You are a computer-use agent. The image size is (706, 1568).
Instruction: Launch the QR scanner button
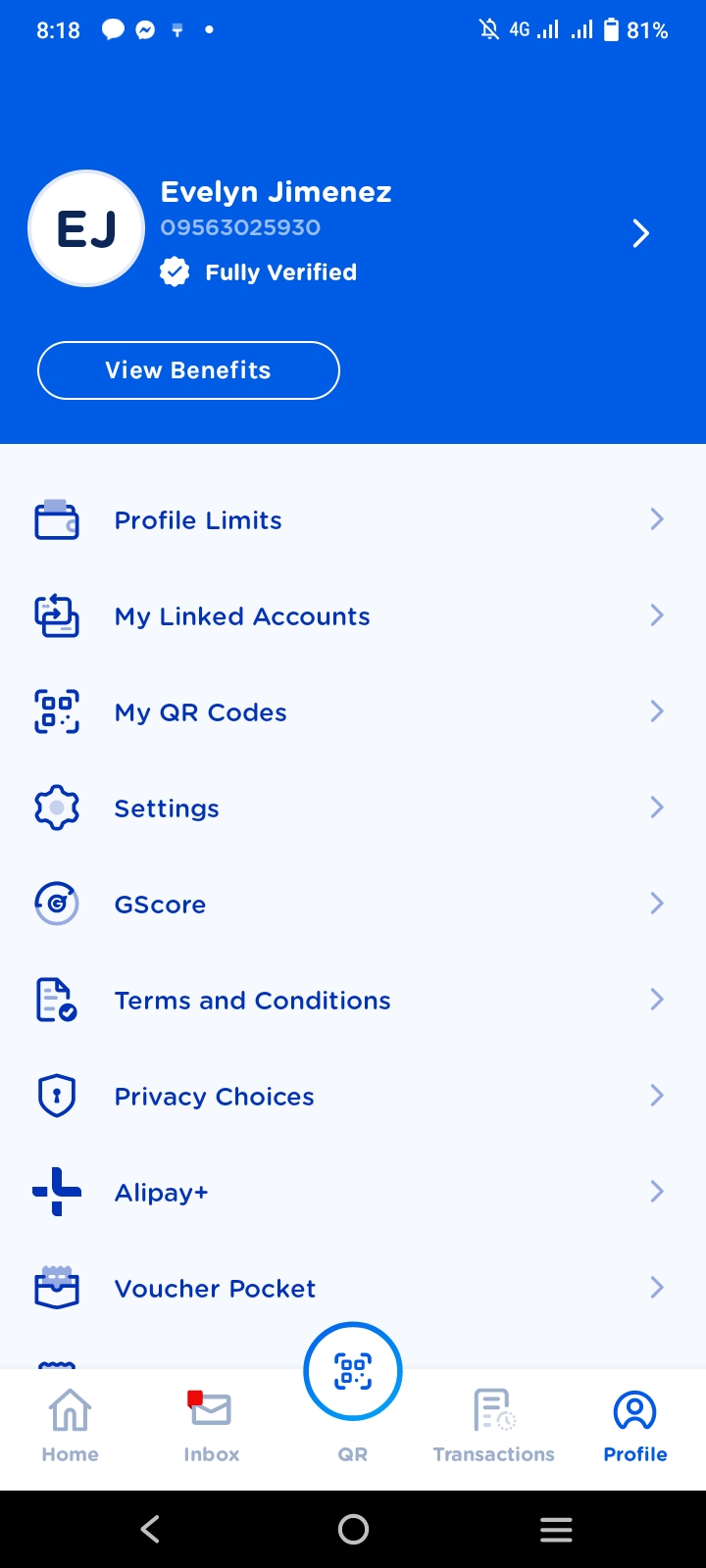click(x=353, y=1372)
